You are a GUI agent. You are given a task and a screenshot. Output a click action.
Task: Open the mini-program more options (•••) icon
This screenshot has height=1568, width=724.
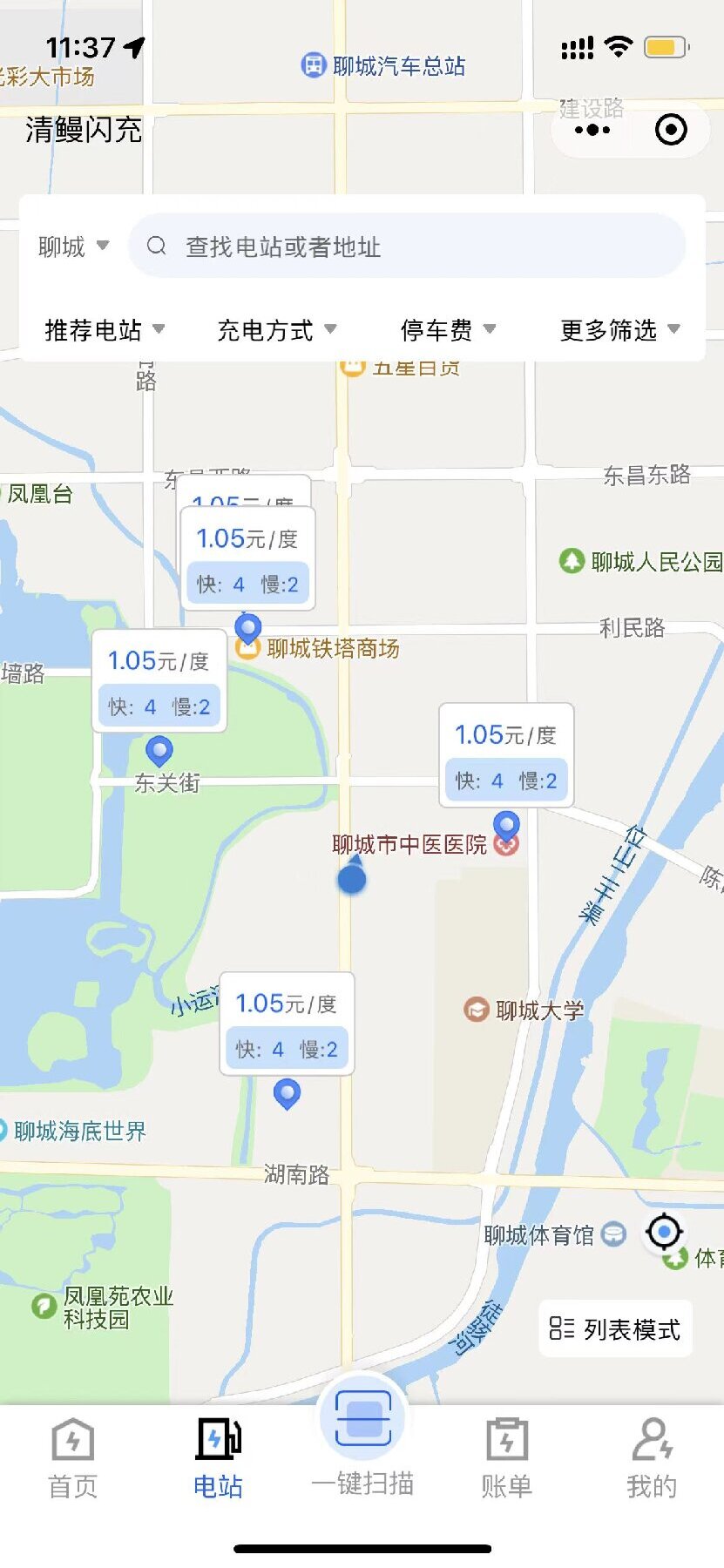pos(592,129)
